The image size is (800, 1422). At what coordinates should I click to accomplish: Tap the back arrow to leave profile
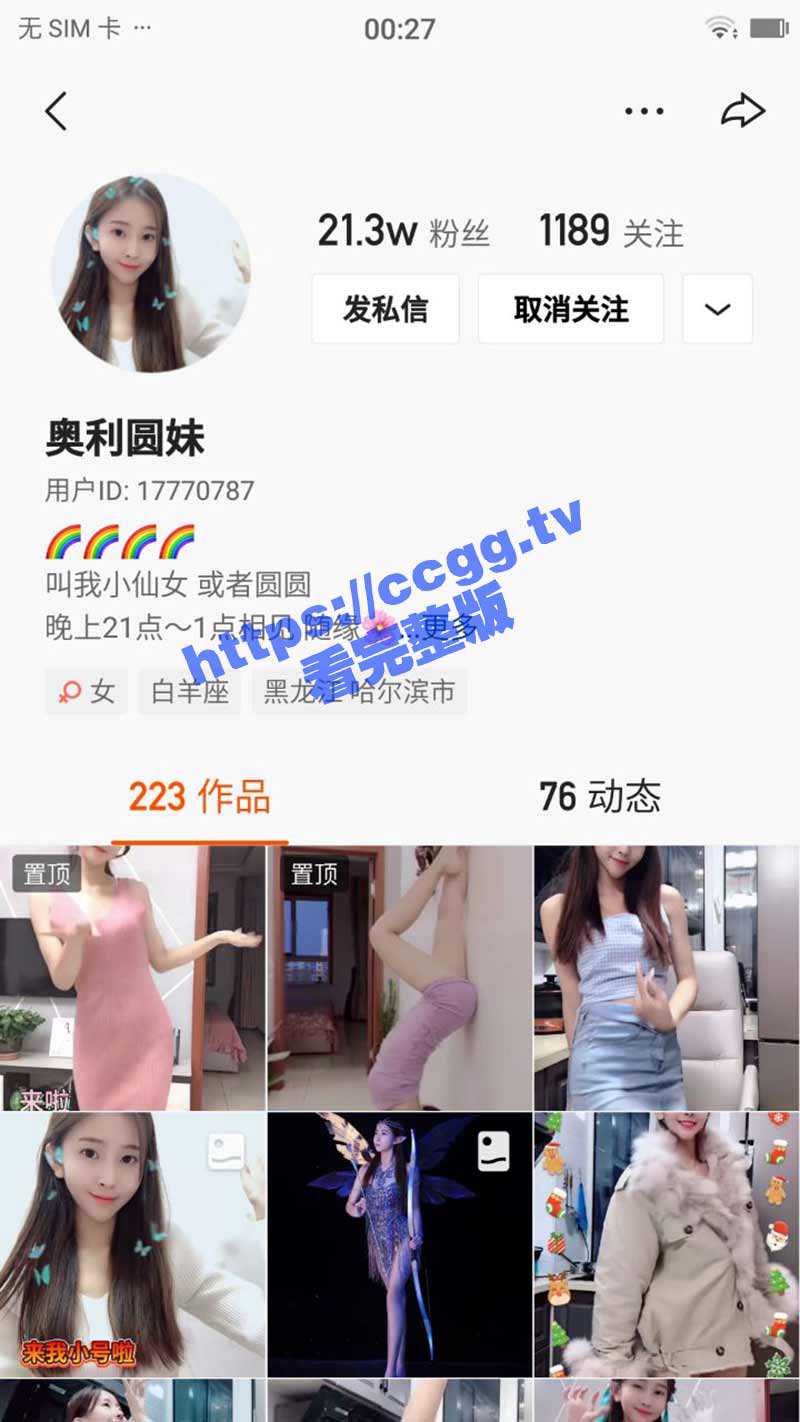coord(57,111)
